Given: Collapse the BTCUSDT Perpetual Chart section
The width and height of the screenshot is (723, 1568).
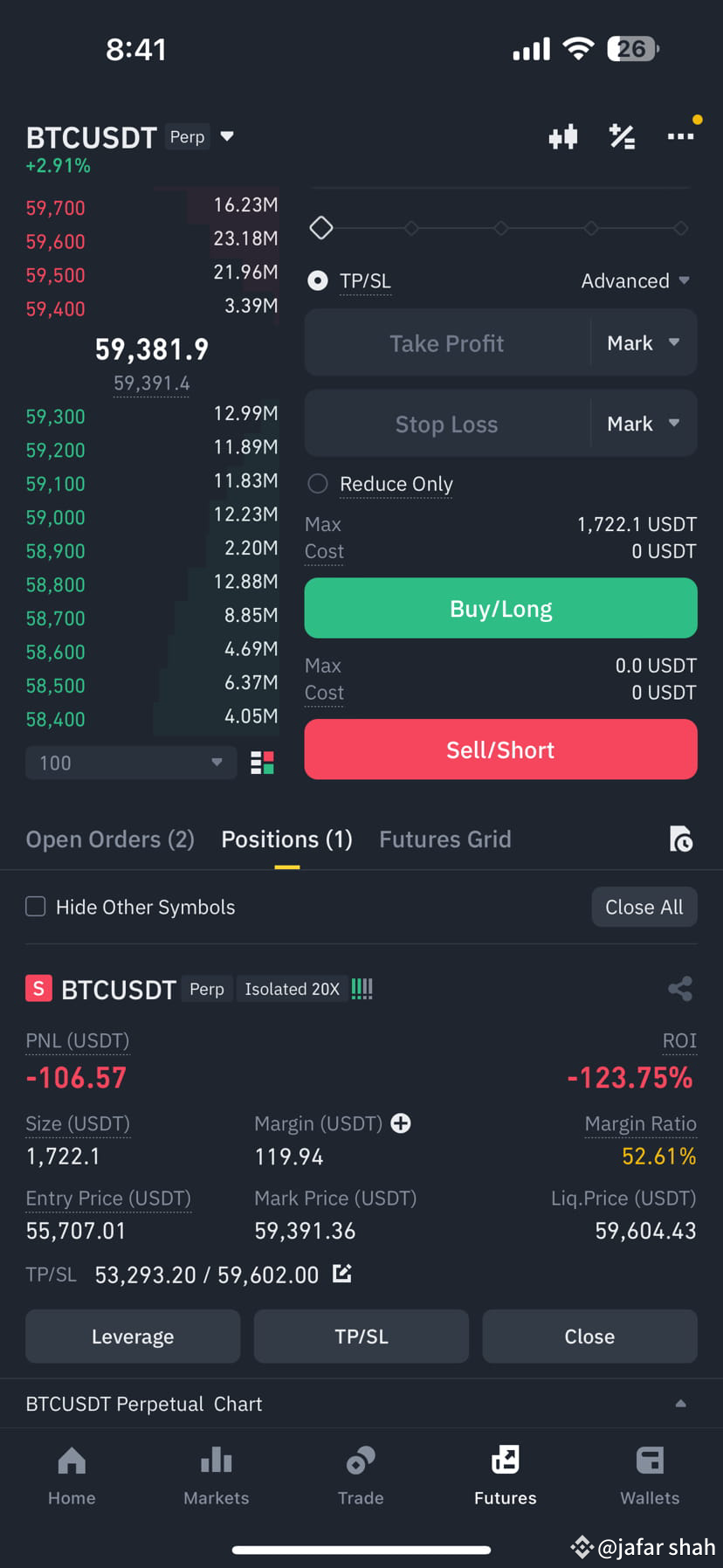Looking at the screenshot, I should pos(682,1403).
